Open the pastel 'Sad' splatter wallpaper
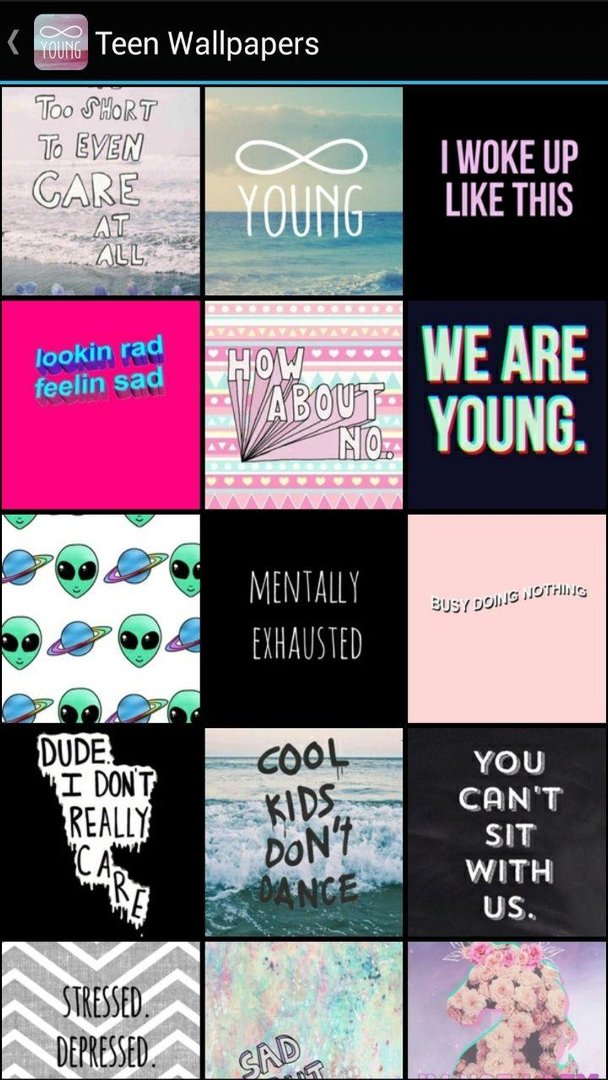The image size is (608, 1080). coord(304,1010)
